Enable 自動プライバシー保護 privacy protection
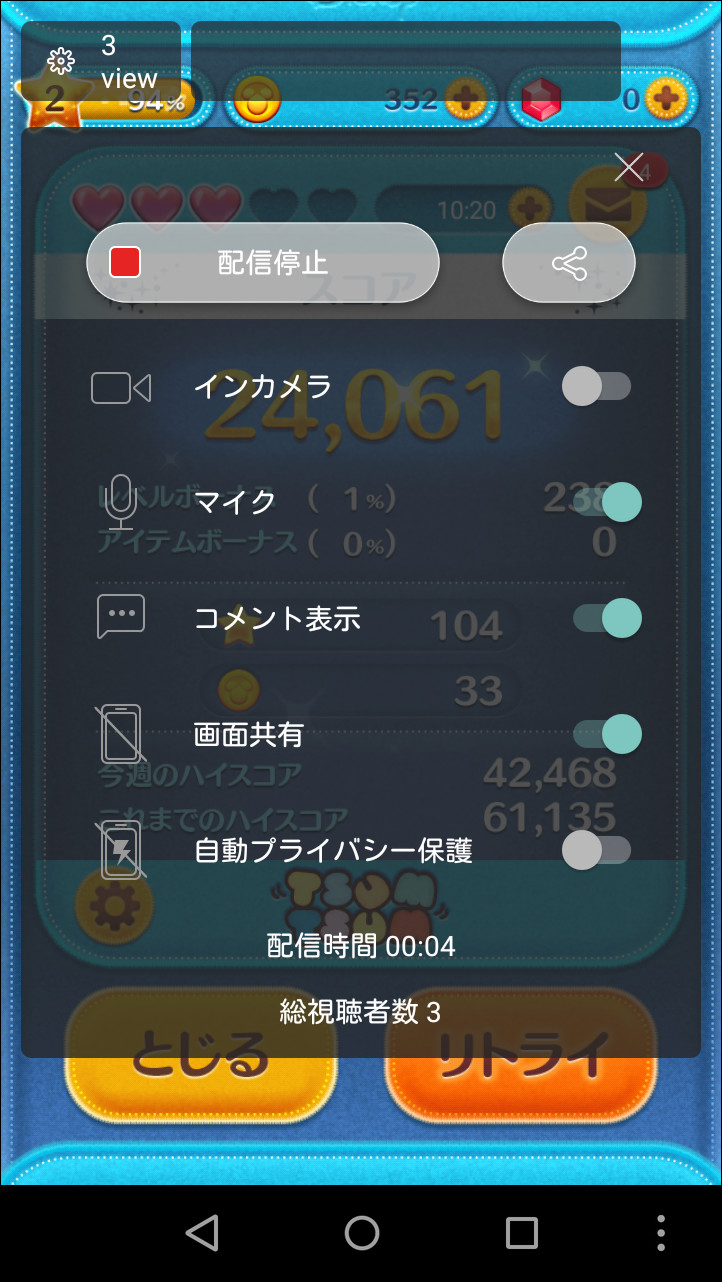 pos(597,851)
